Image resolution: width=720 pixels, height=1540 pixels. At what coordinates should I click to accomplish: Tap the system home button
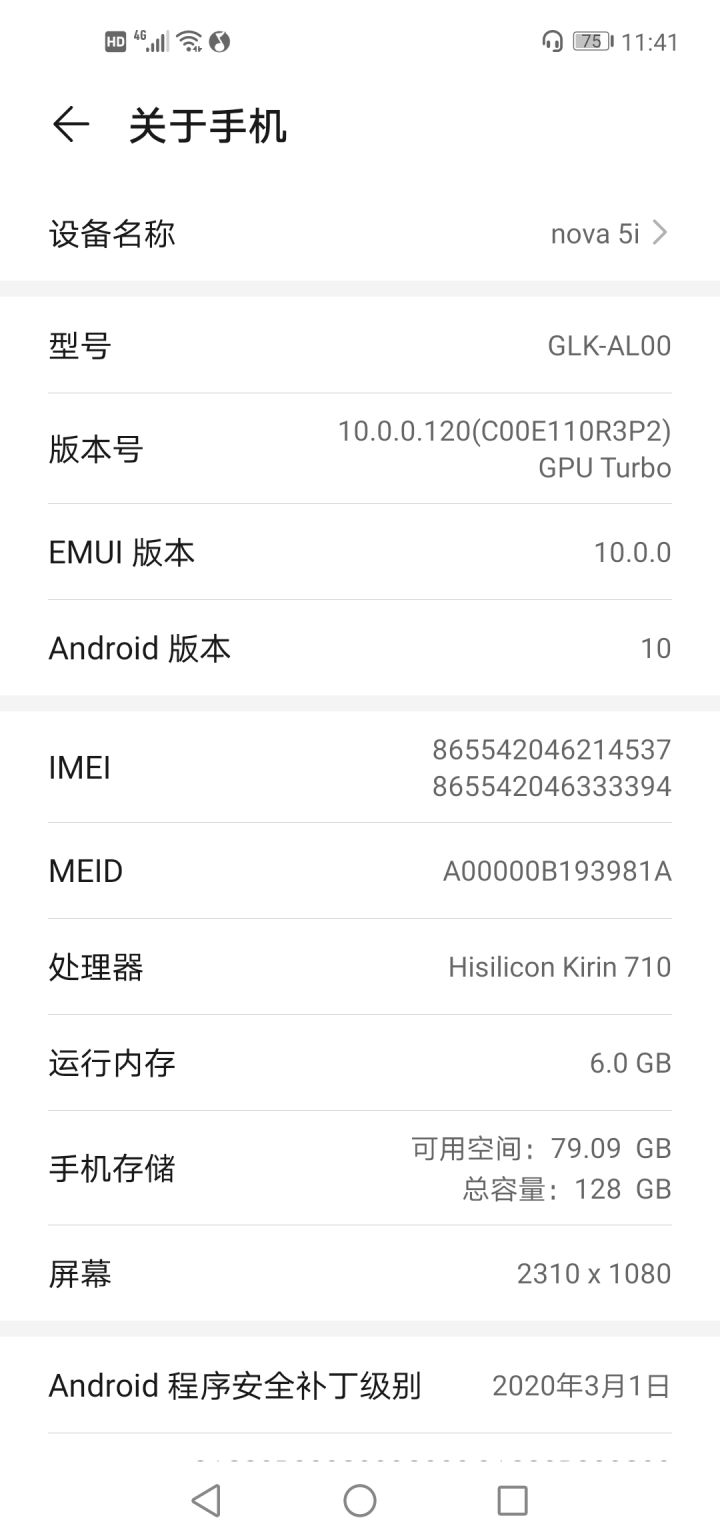point(360,1500)
